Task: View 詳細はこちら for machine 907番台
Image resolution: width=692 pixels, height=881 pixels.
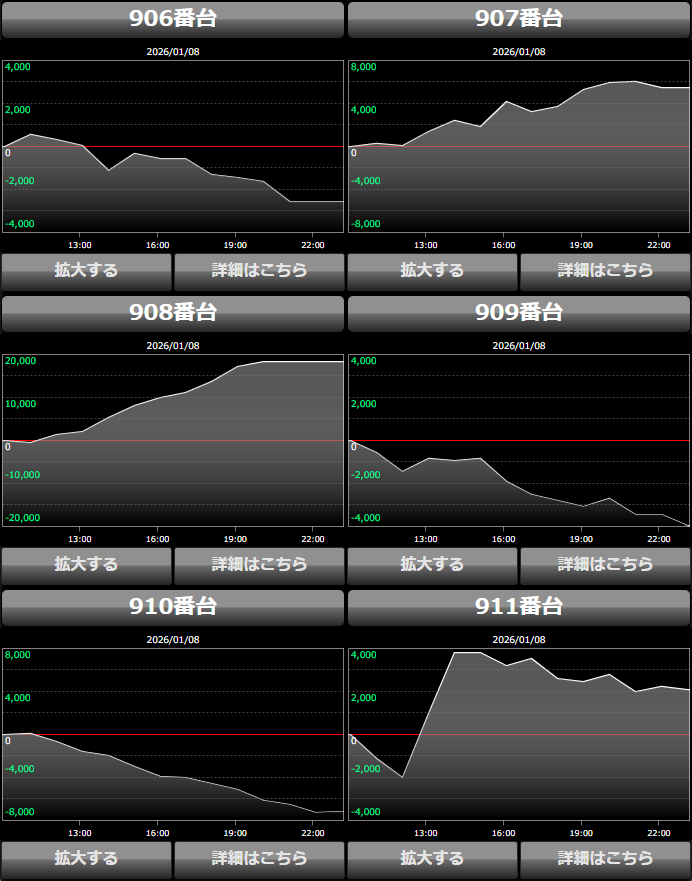Action: 605,270
